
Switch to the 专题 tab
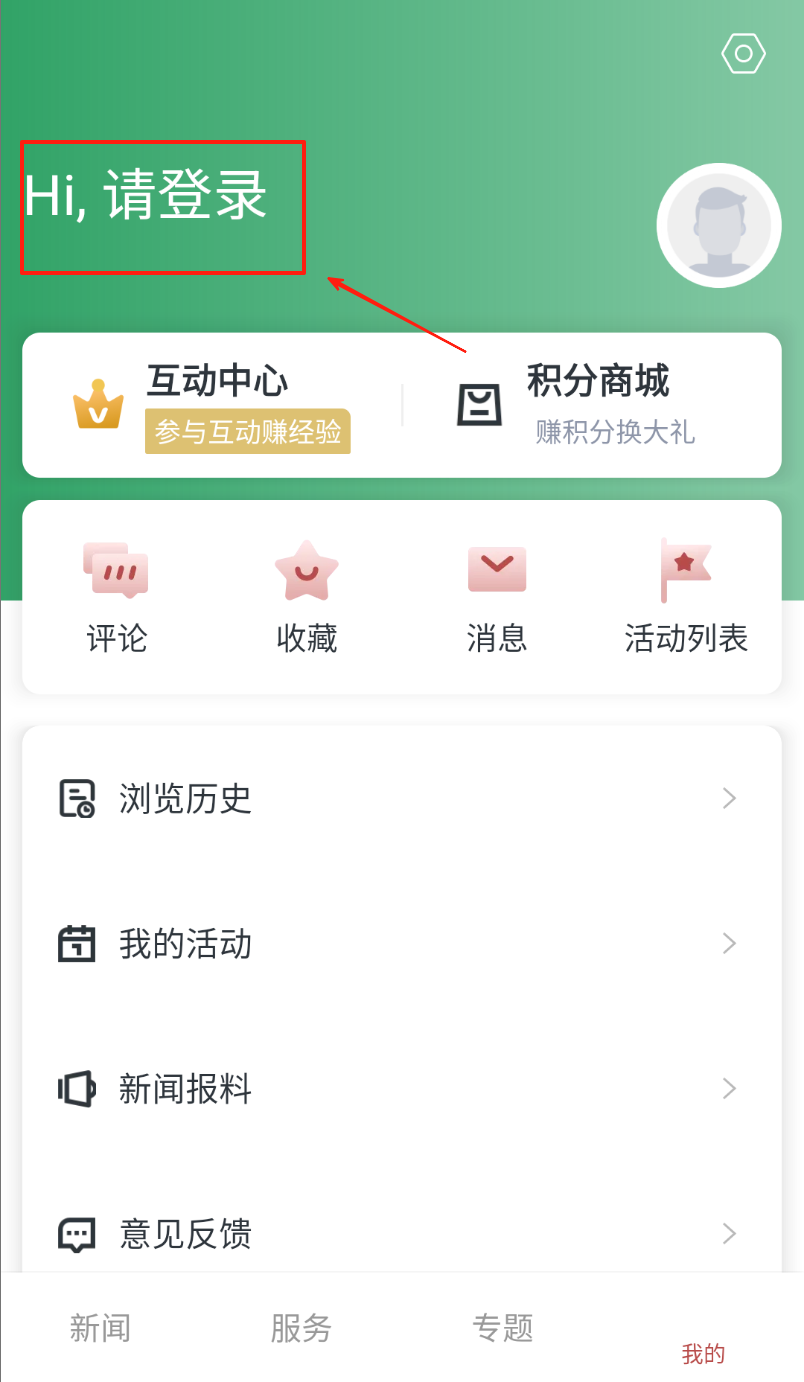point(503,1328)
